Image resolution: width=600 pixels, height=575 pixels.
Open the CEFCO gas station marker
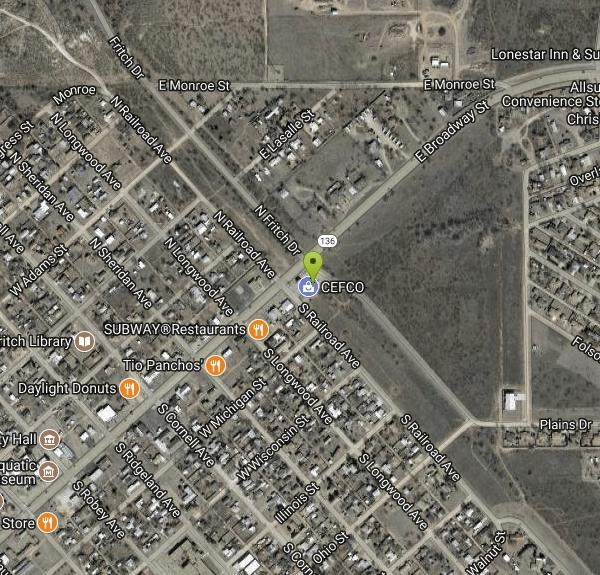[x=310, y=288]
